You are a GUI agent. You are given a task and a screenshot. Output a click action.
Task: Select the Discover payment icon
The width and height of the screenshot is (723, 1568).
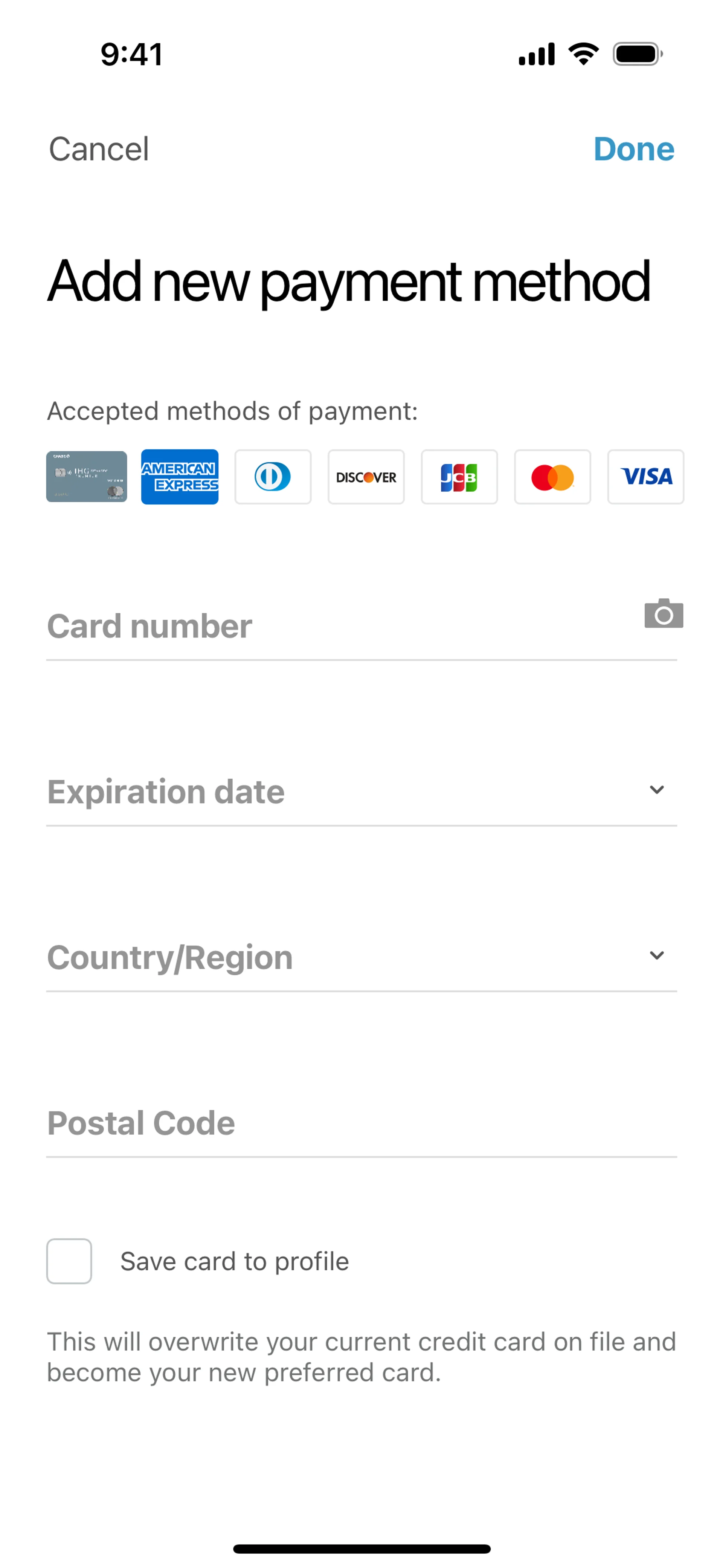[x=366, y=477]
